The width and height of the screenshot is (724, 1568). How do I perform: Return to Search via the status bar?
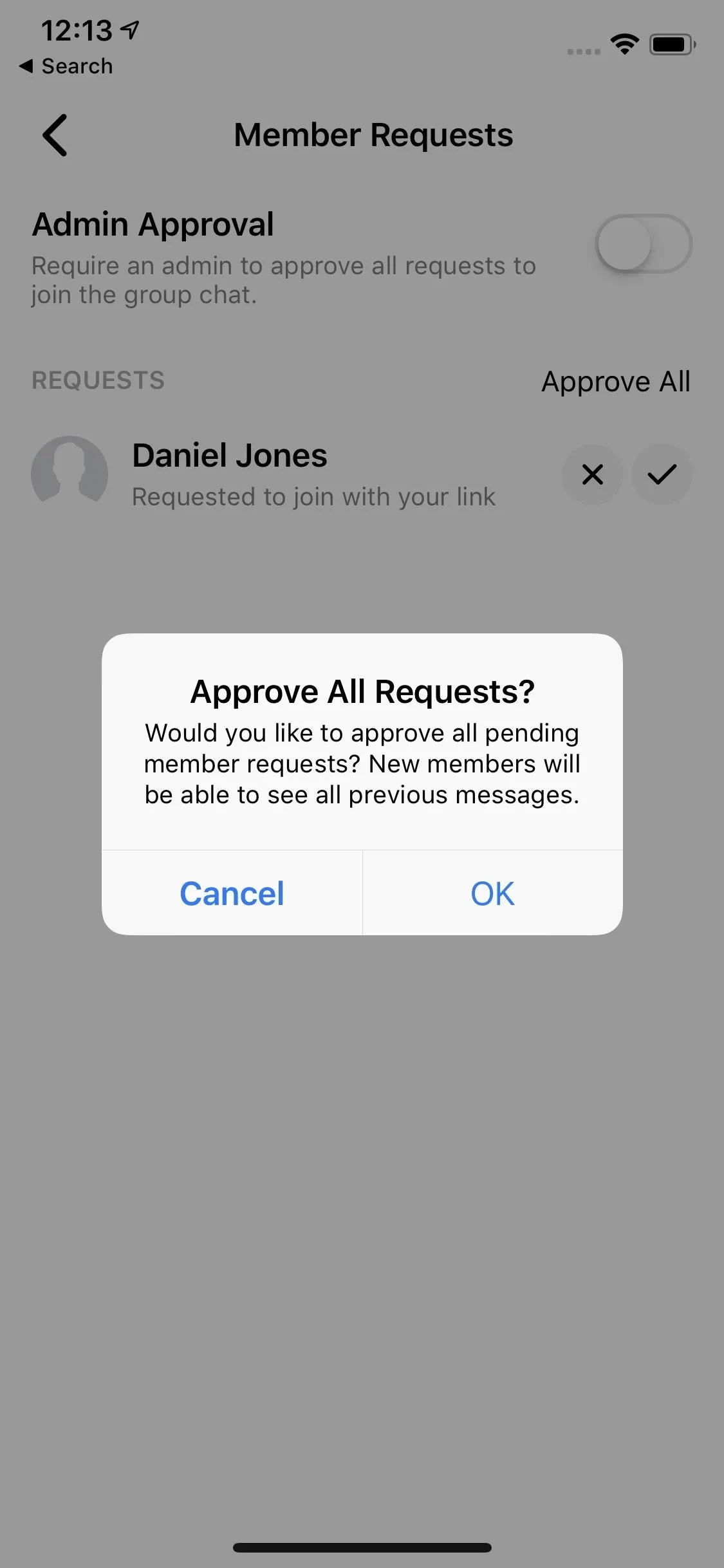coord(66,66)
